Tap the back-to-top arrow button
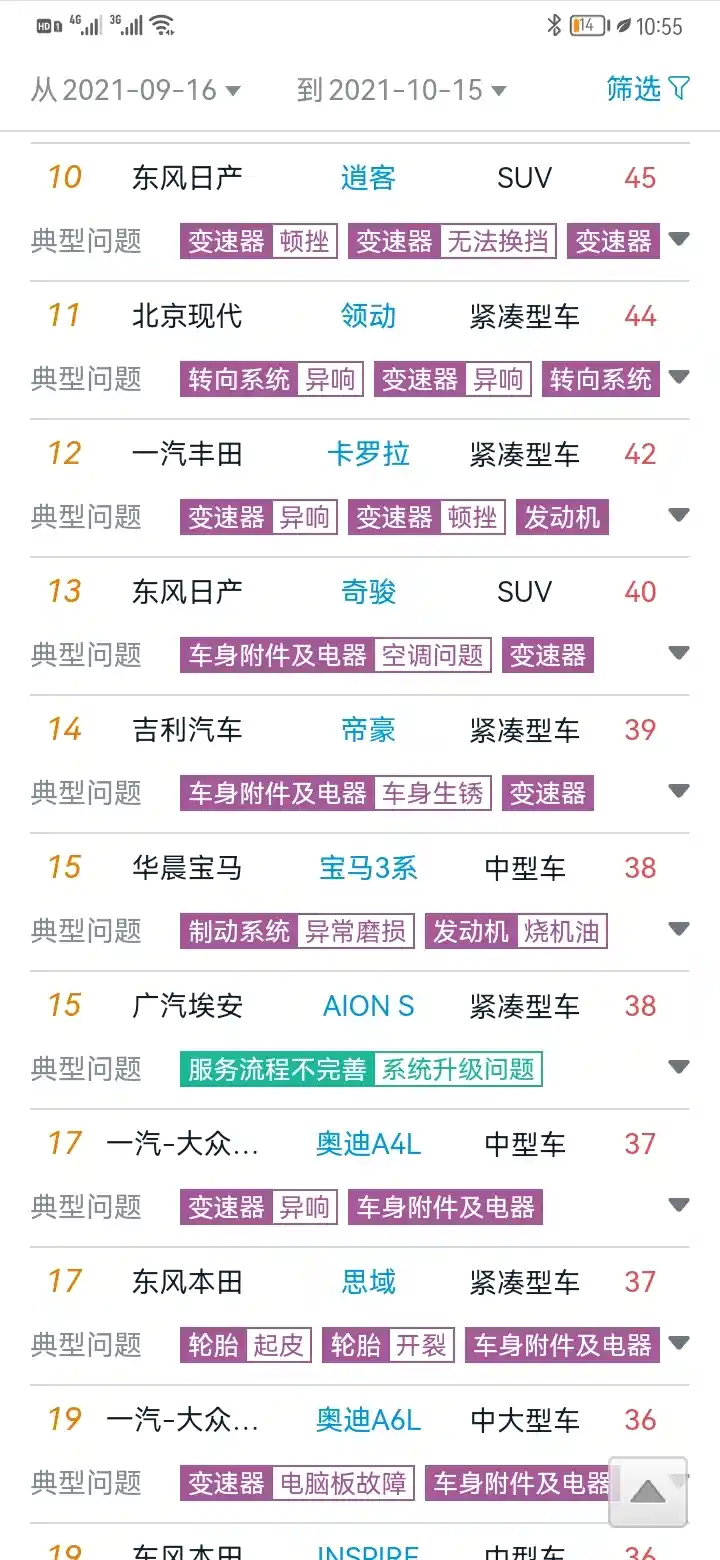720x1560 pixels. click(648, 1491)
